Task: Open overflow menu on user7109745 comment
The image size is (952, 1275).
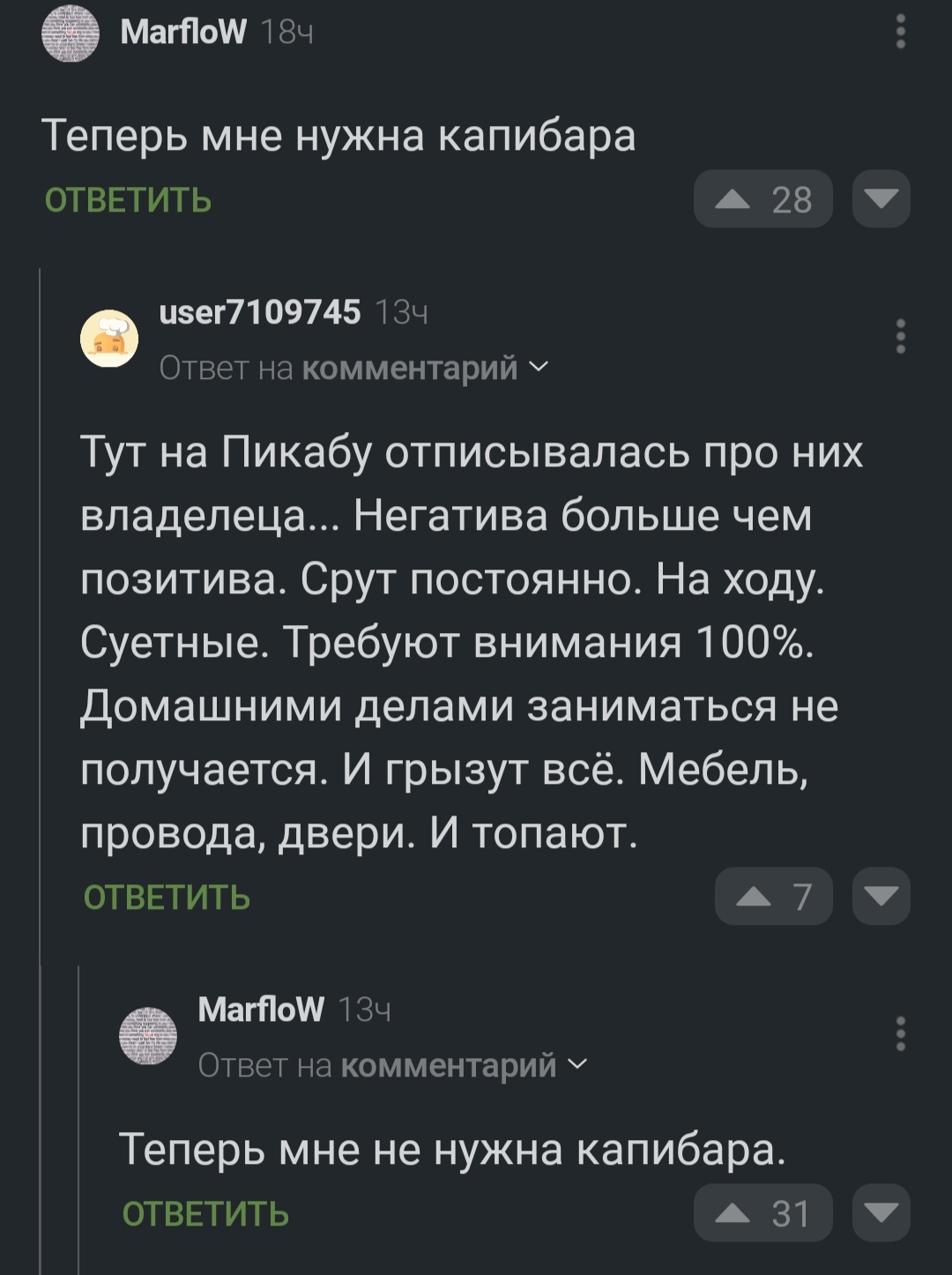Action: click(900, 336)
